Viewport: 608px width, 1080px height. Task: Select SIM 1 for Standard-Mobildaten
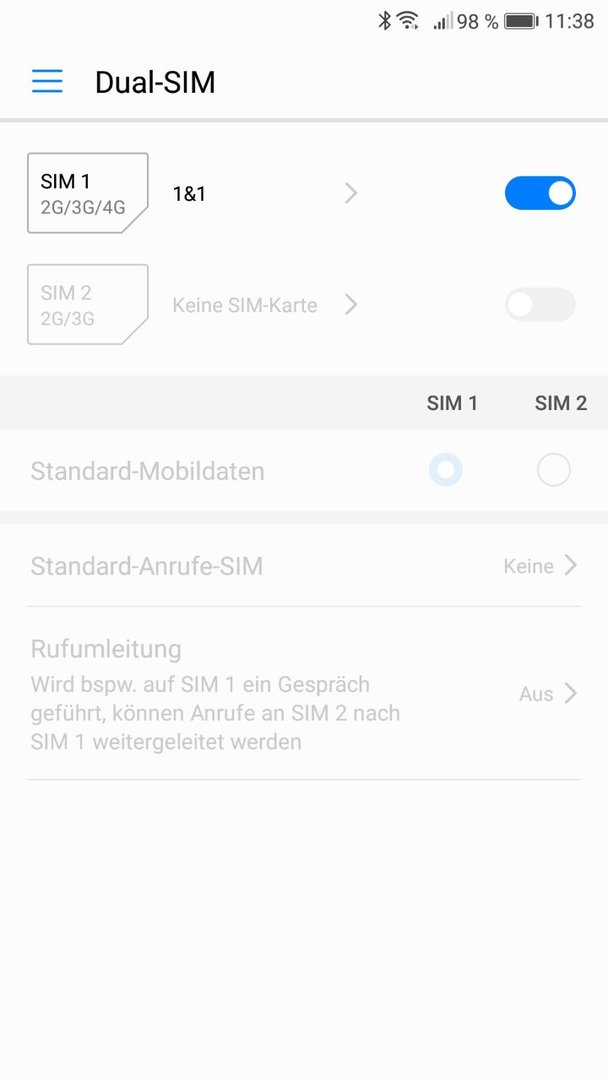pos(445,470)
